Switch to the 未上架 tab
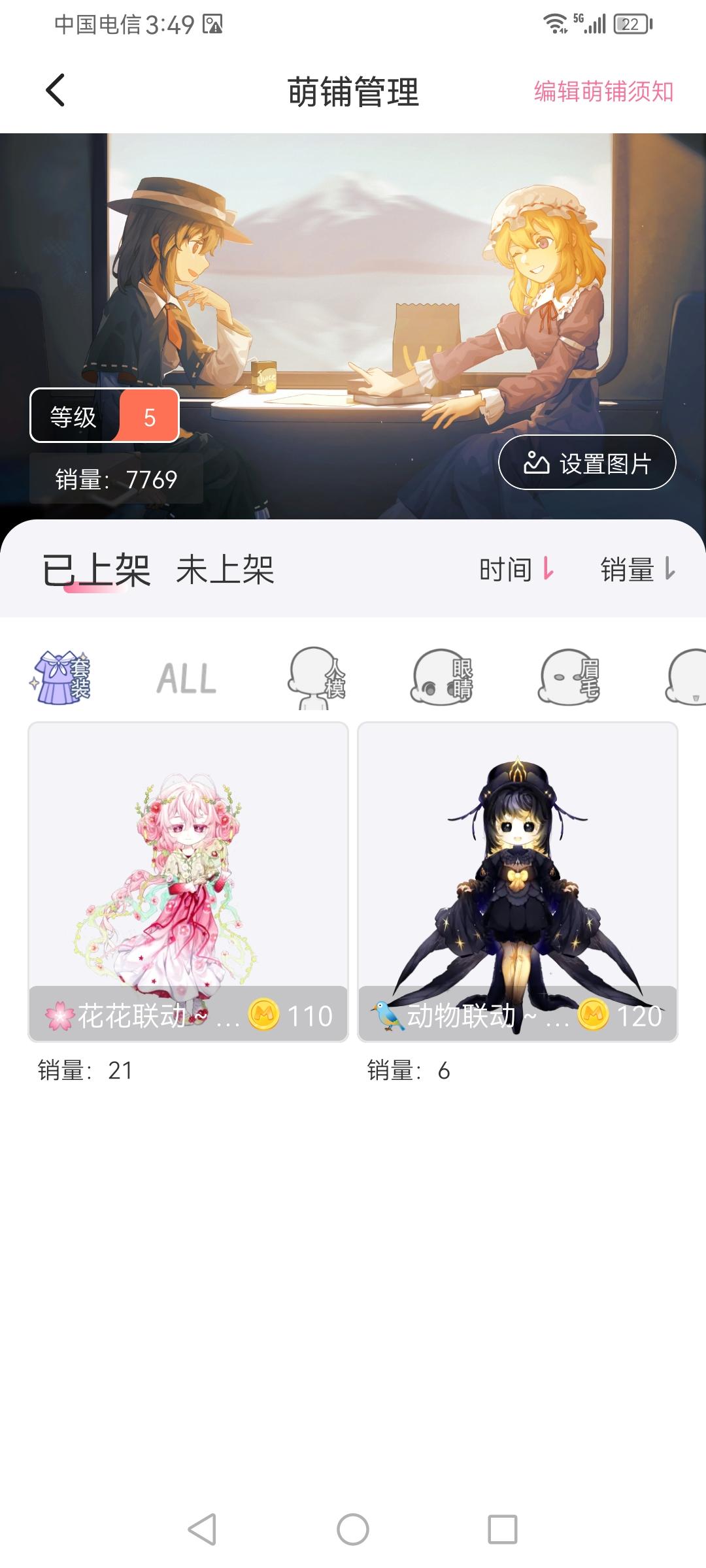 225,570
